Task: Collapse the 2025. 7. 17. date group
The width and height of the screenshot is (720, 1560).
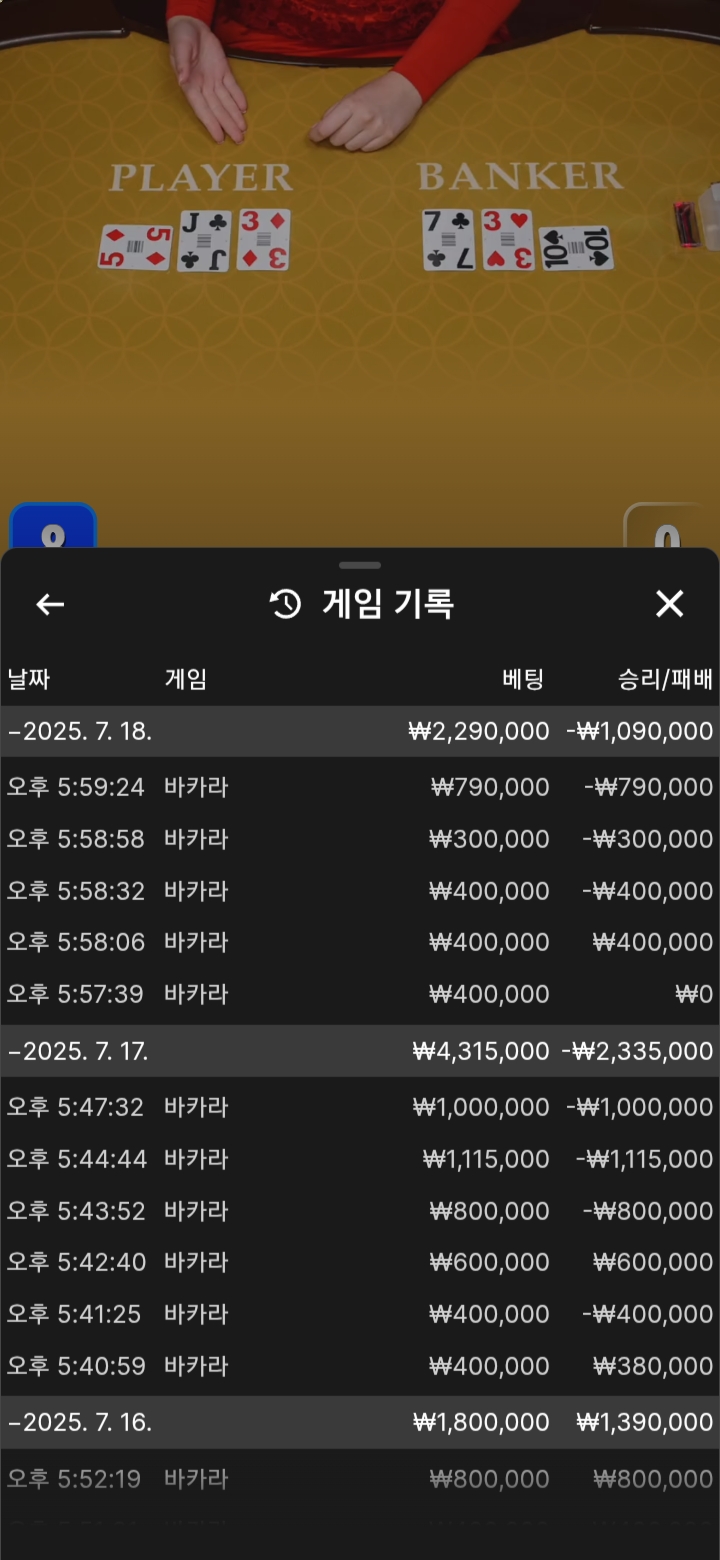Action: (80, 1051)
